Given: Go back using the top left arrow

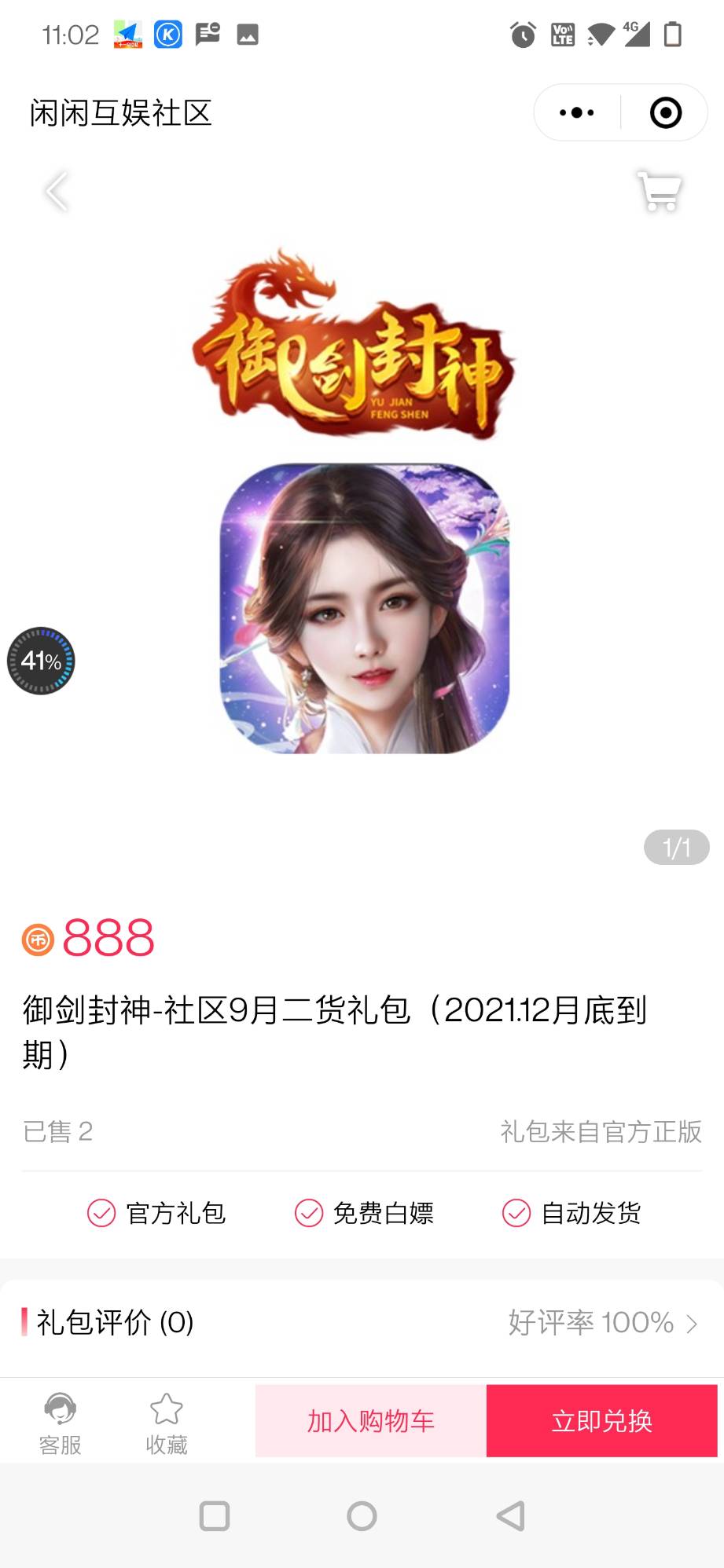Looking at the screenshot, I should 57,191.
